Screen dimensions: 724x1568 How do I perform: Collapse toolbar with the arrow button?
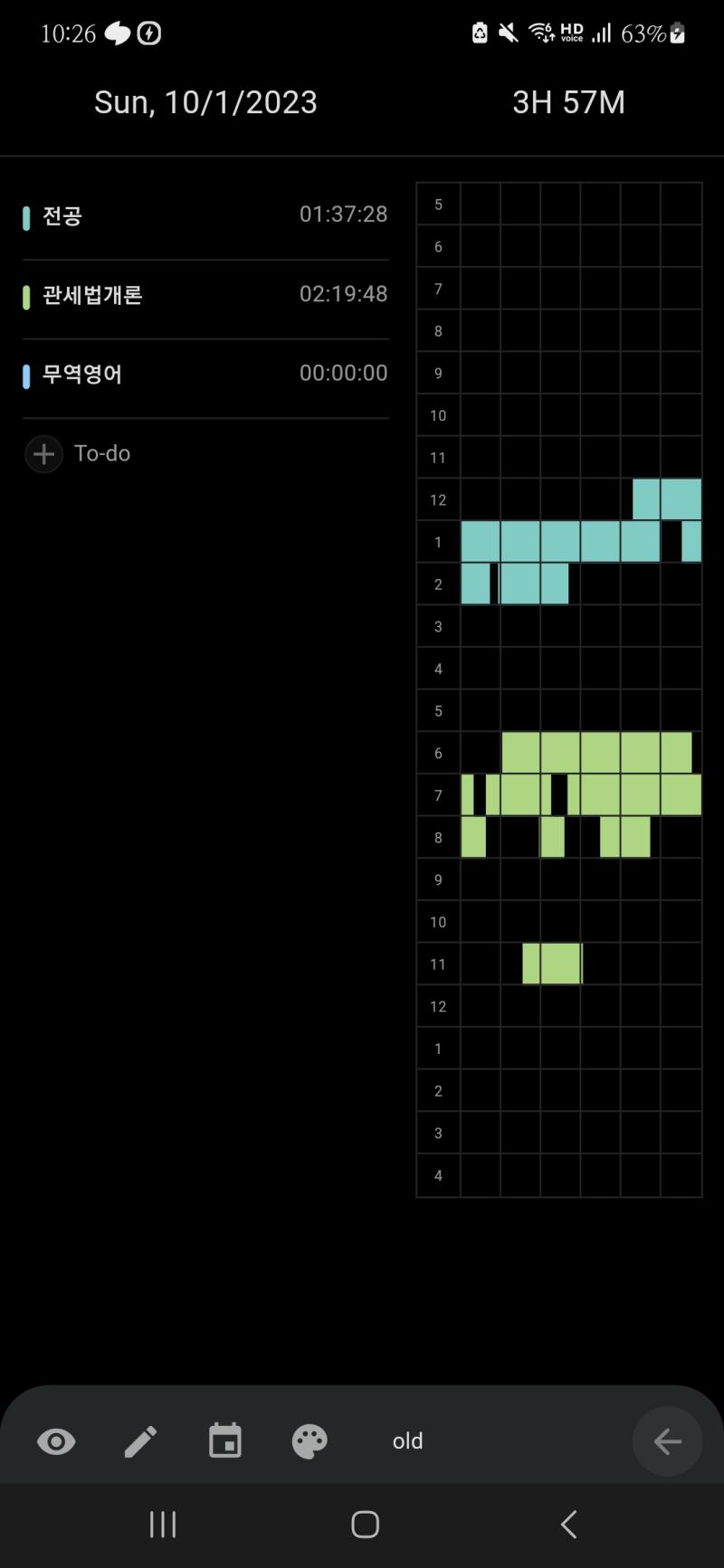click(x=668, y=1441)
